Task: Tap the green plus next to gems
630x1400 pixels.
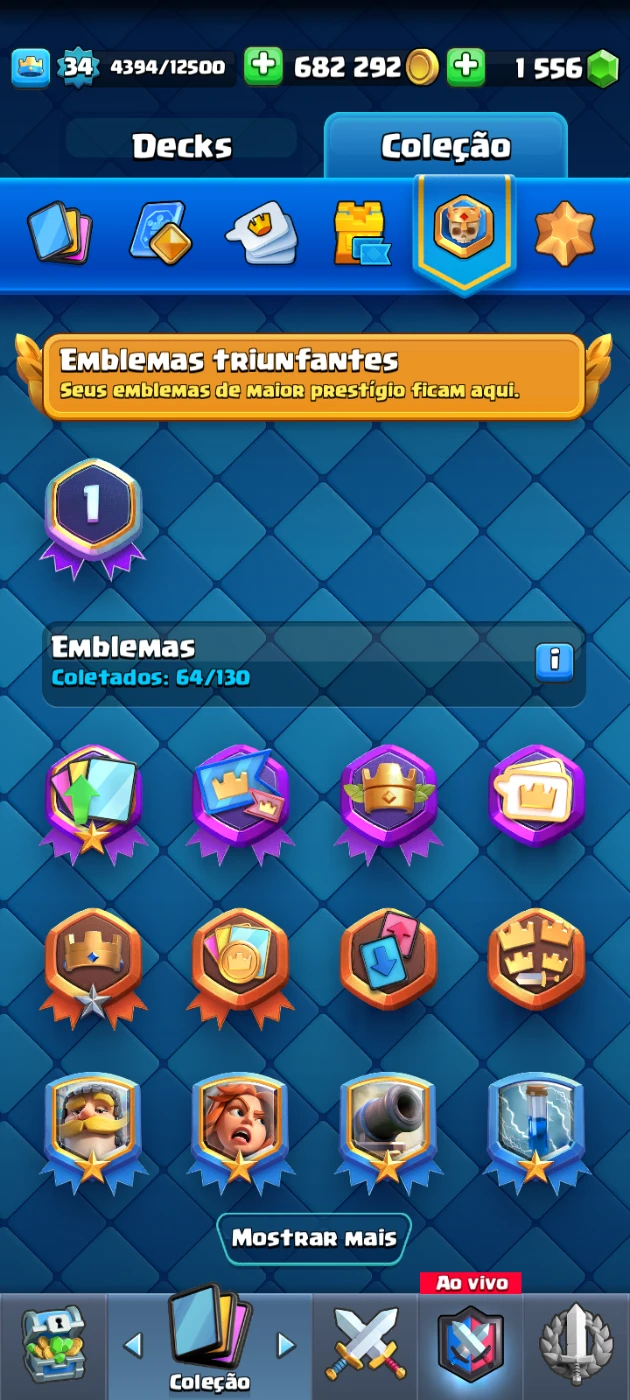Action: click(465, 67)
